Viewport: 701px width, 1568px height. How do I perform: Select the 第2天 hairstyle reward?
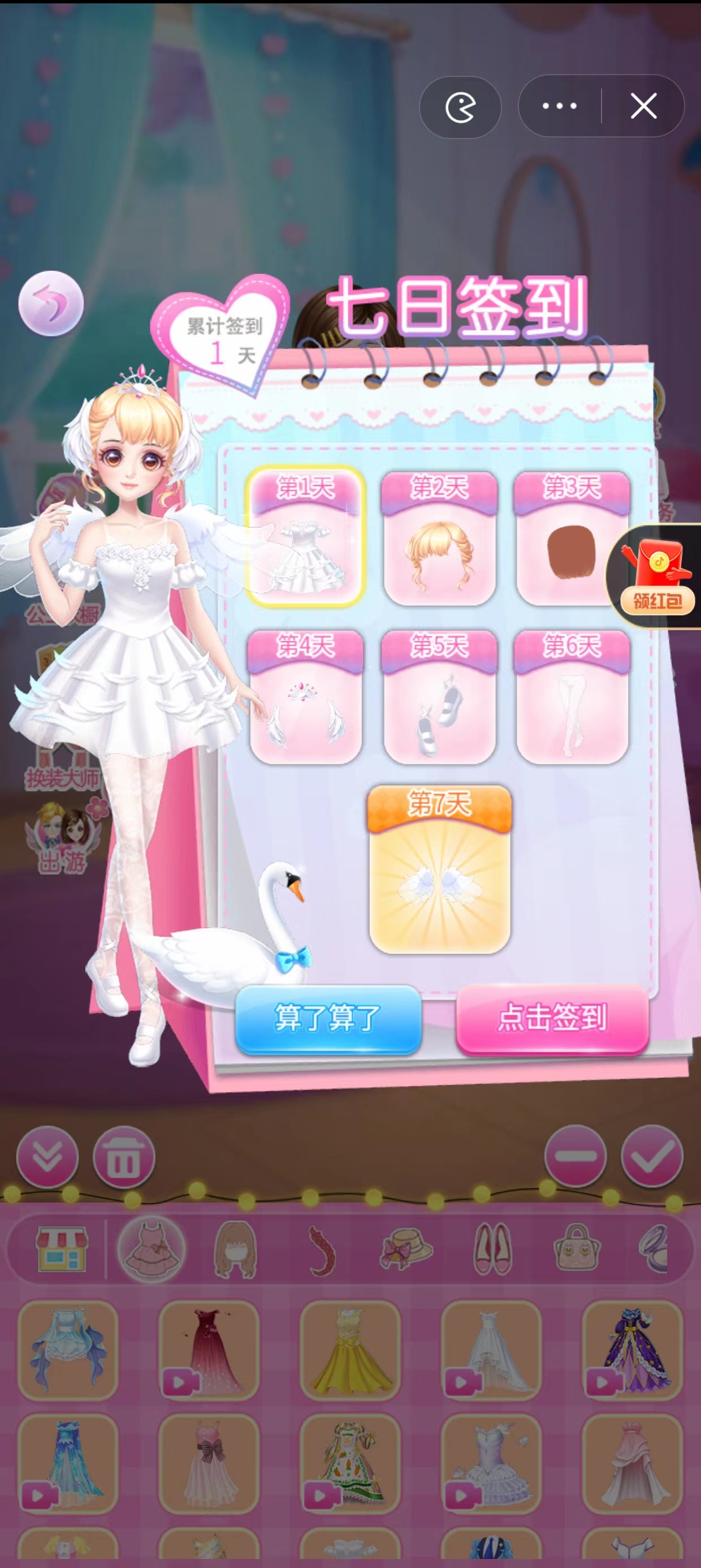pyautogui.click(x=439, y=539)
